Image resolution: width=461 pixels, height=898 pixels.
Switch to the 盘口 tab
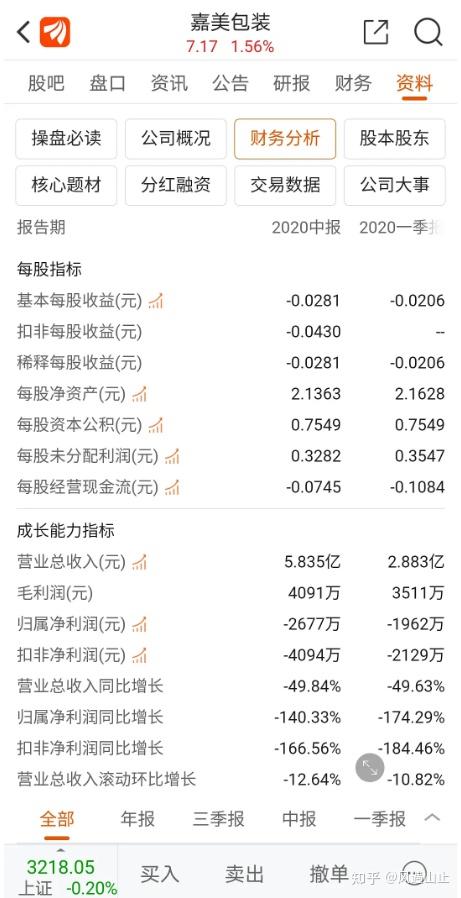tap(107, 84)
